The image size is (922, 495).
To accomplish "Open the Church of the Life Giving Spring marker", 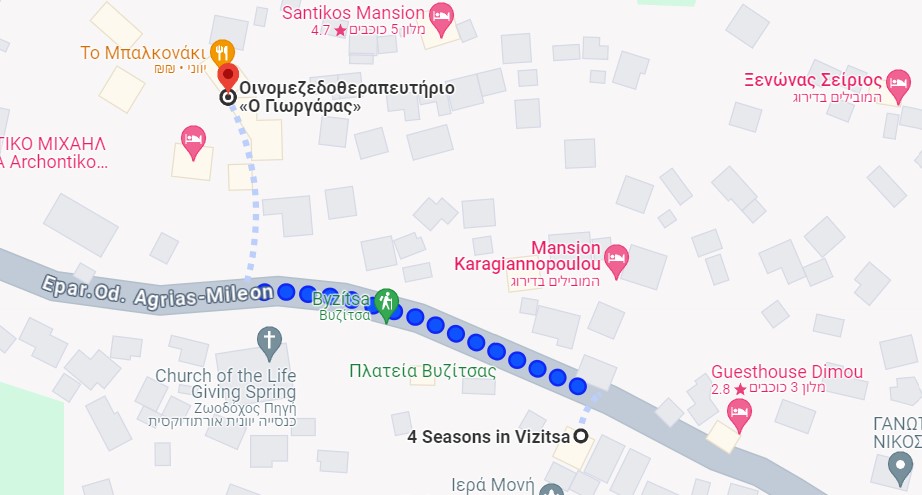I will tap(269, 341).
